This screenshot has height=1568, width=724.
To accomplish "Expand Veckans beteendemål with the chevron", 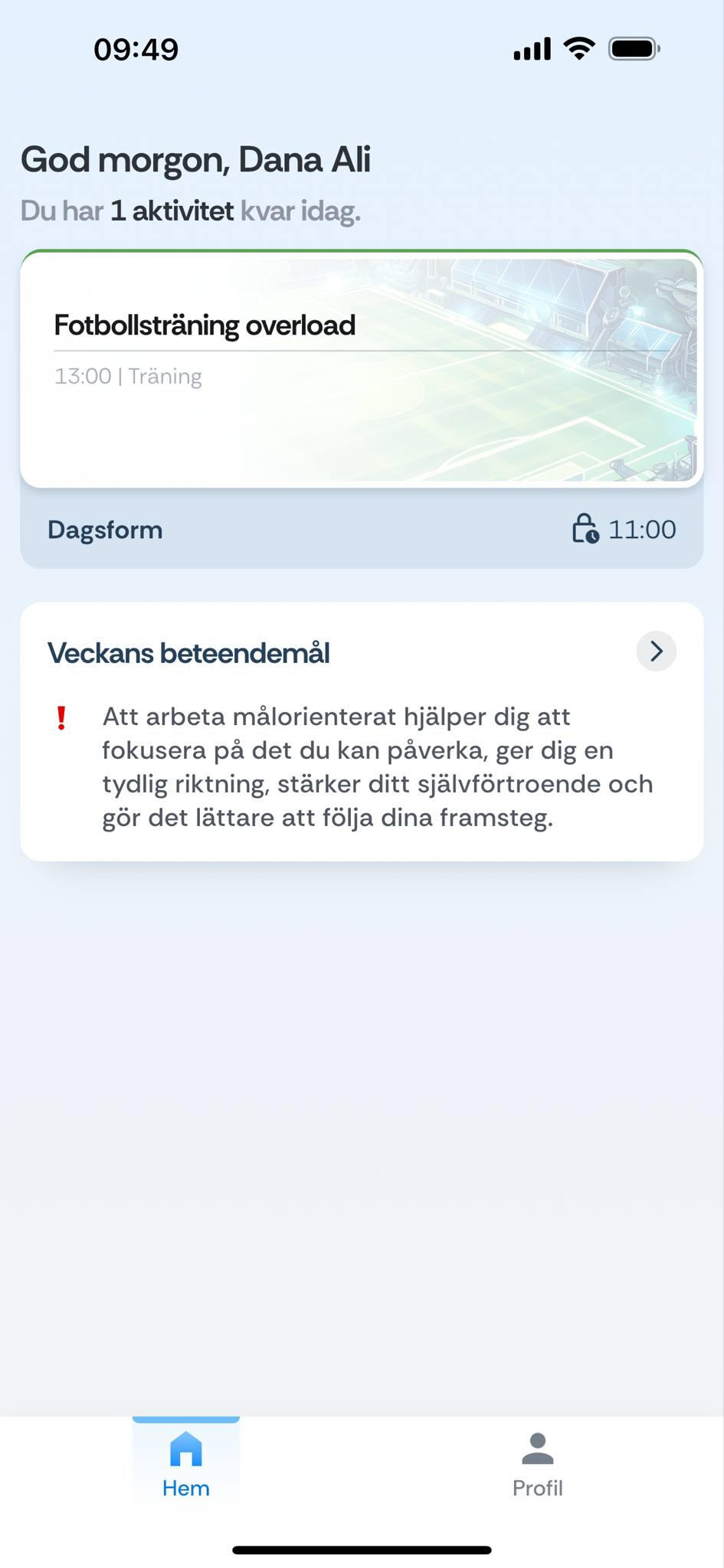I will 656,652.
